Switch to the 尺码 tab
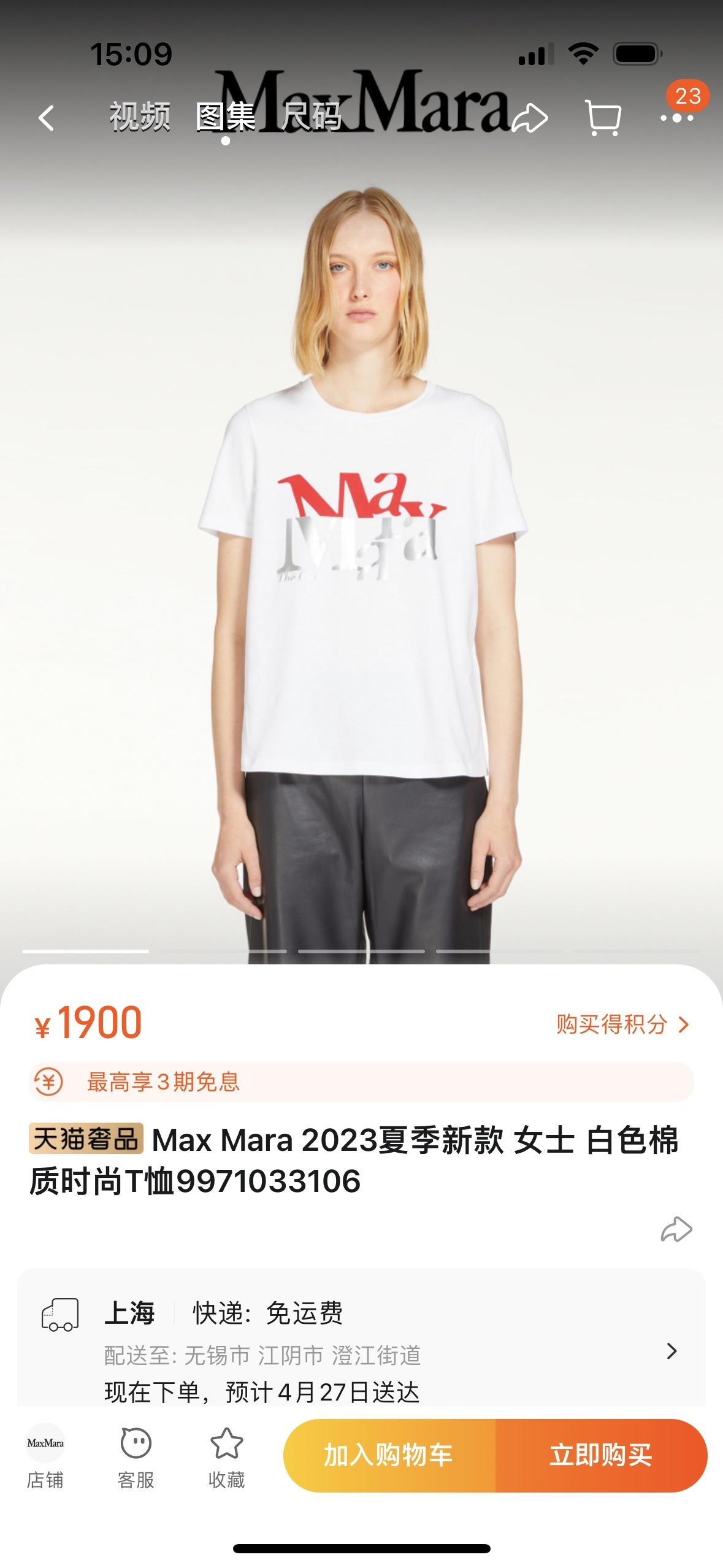The width and height of the screenshot is (723, 1568). tap(312, 117)
